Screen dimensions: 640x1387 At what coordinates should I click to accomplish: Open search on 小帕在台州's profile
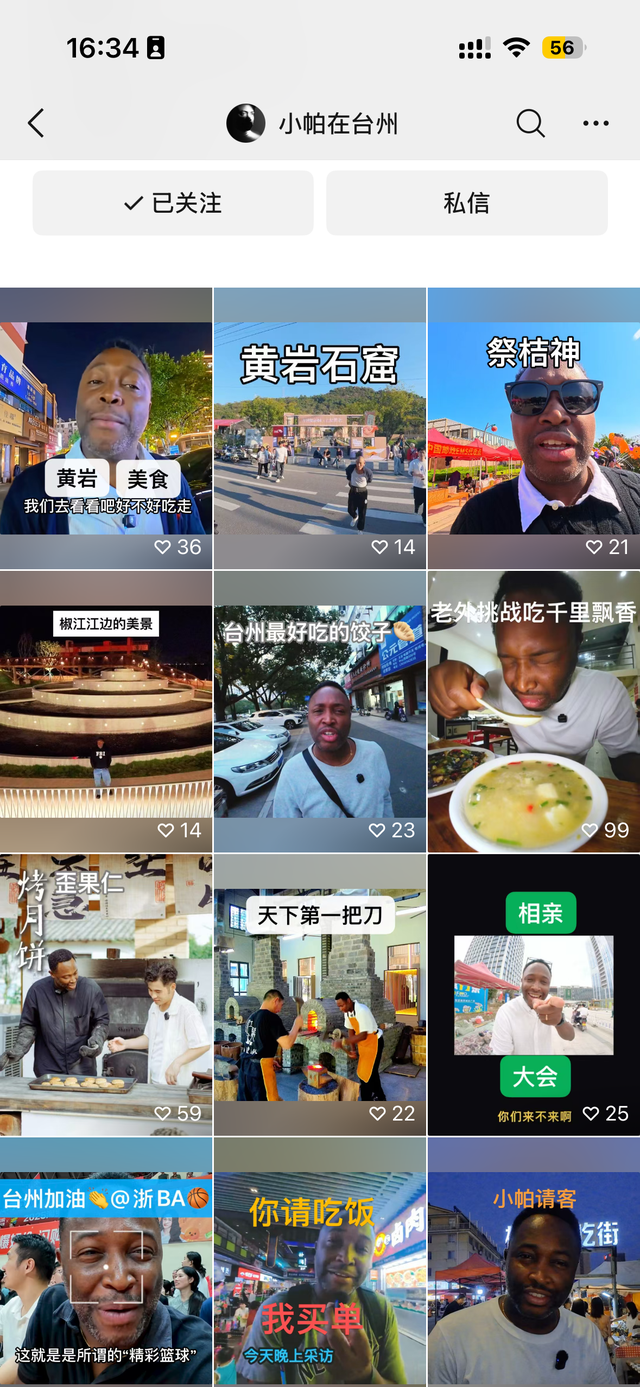click(x=530, y=124)
